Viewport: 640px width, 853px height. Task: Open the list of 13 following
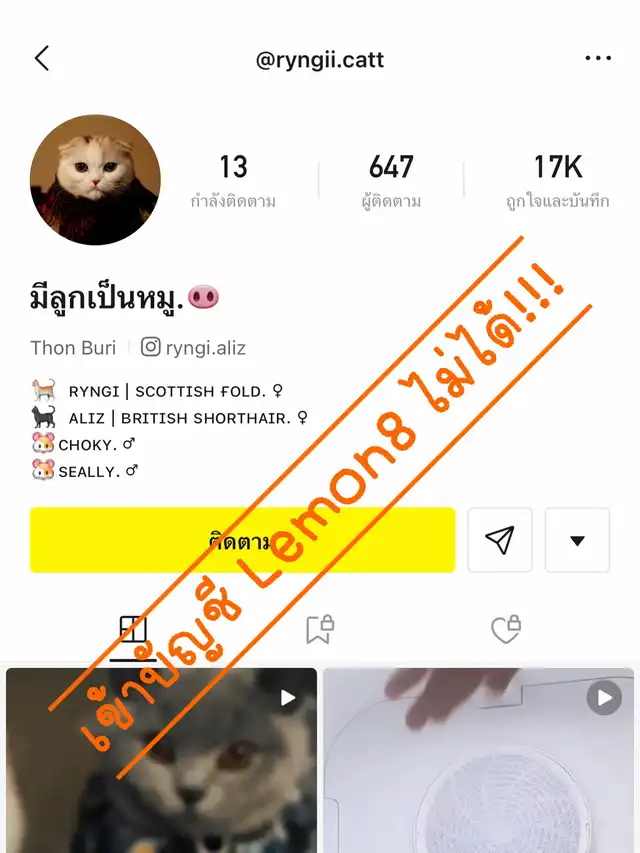point(233,180)
